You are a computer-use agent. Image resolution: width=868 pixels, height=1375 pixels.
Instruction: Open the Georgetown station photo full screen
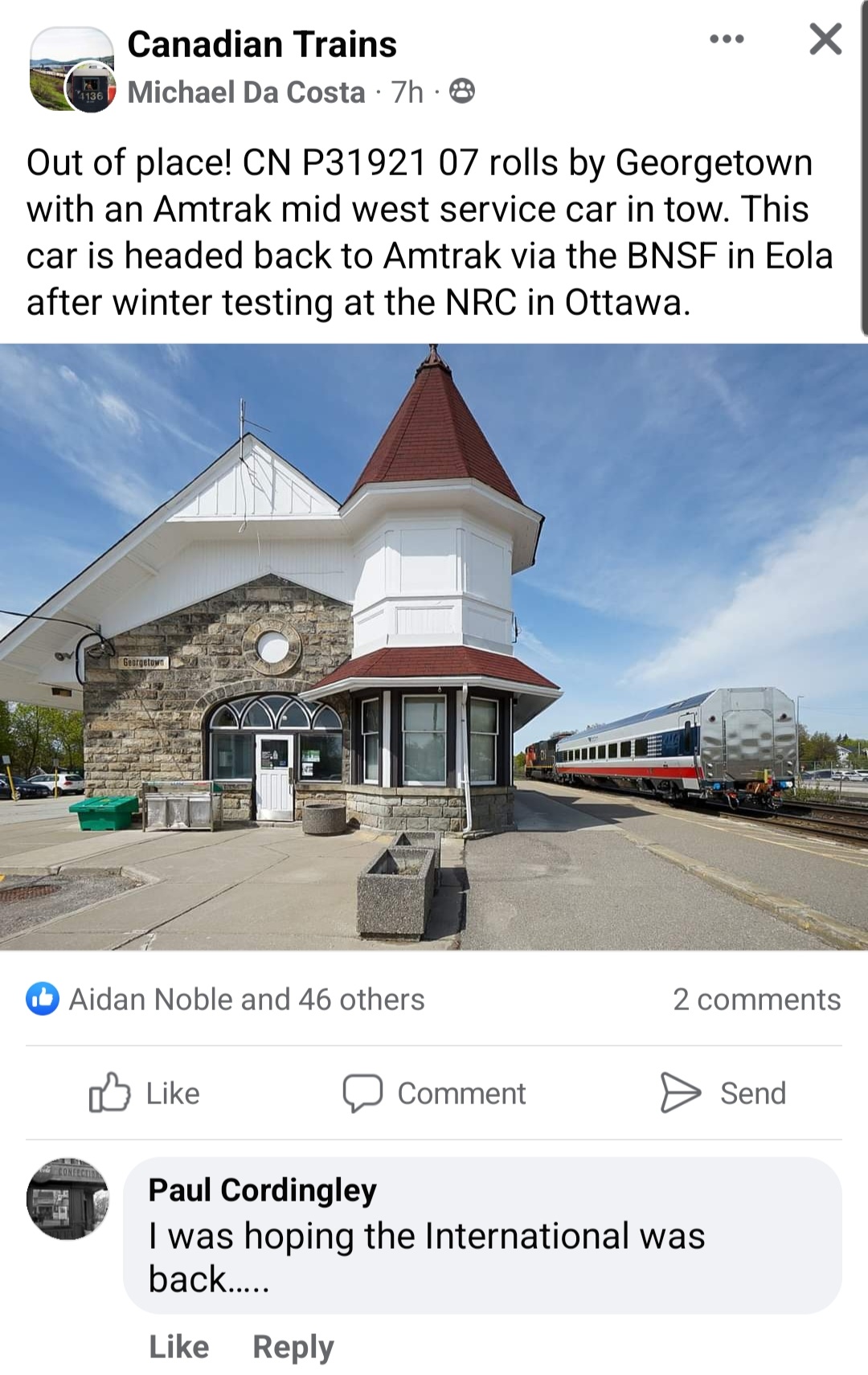click(434, 647)
